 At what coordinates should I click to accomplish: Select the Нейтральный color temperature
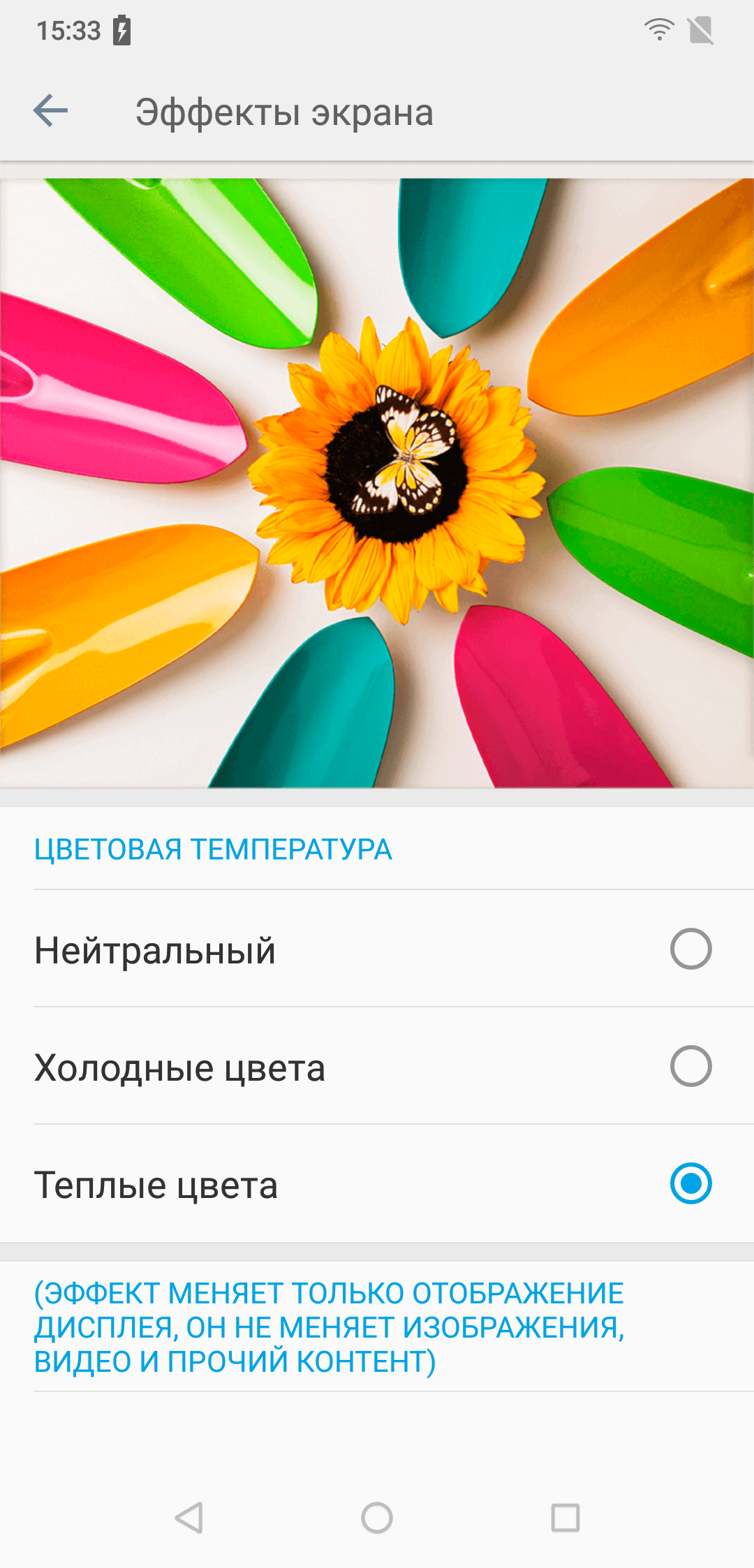click(377, 949)
